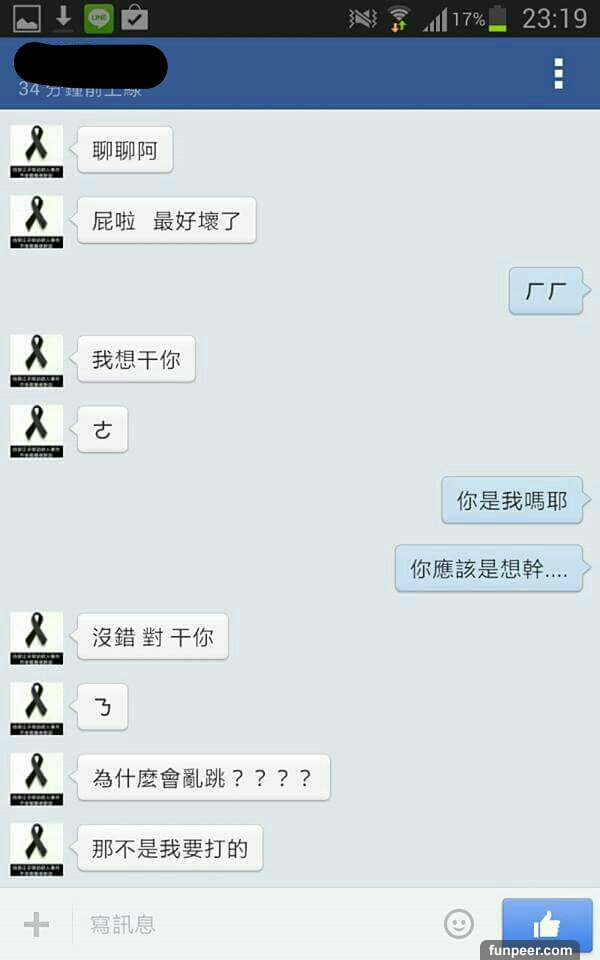The image size is (600, 960).
Task: Send a thumbs-up like
Action: click(x=546, y=922)
